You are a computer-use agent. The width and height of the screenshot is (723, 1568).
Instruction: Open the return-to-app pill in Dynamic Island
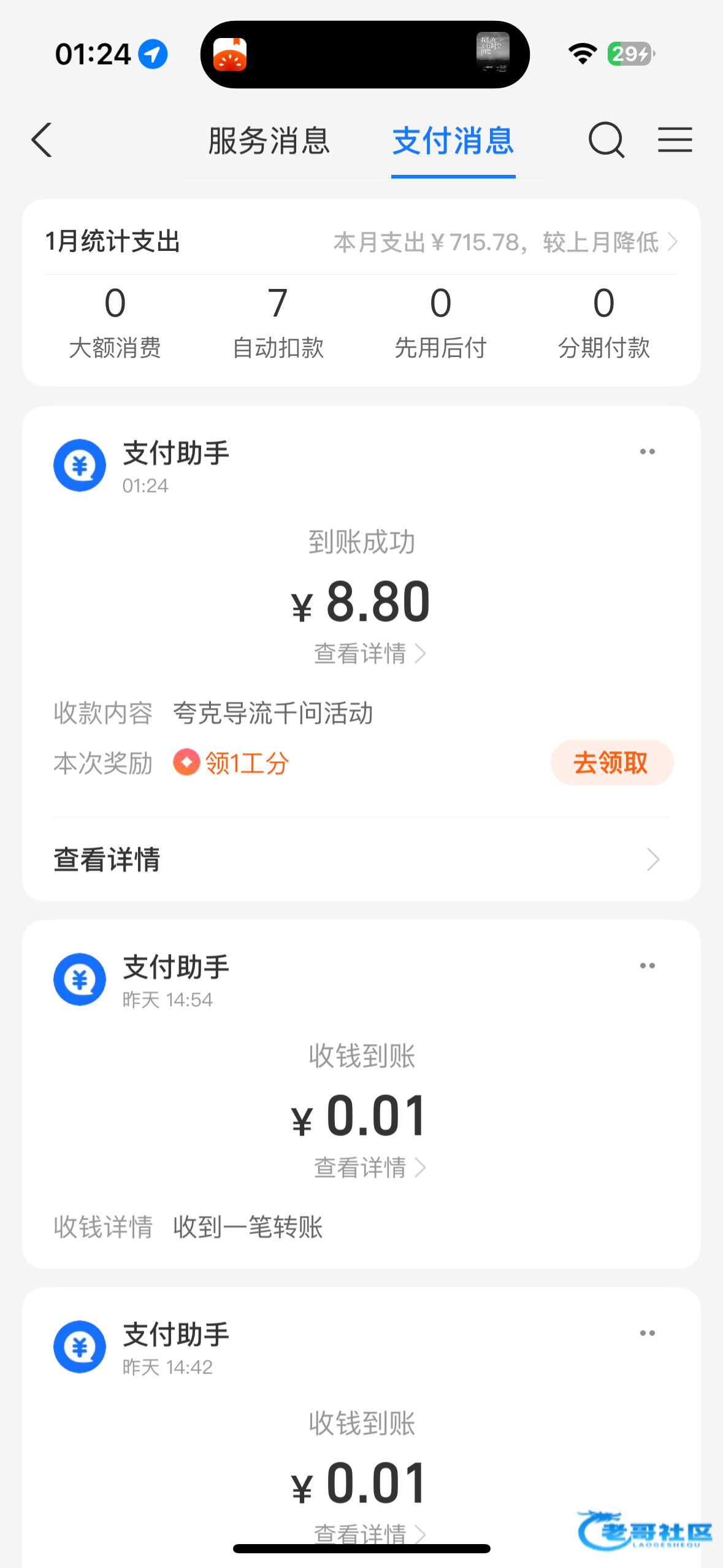(x=365, y=55)
